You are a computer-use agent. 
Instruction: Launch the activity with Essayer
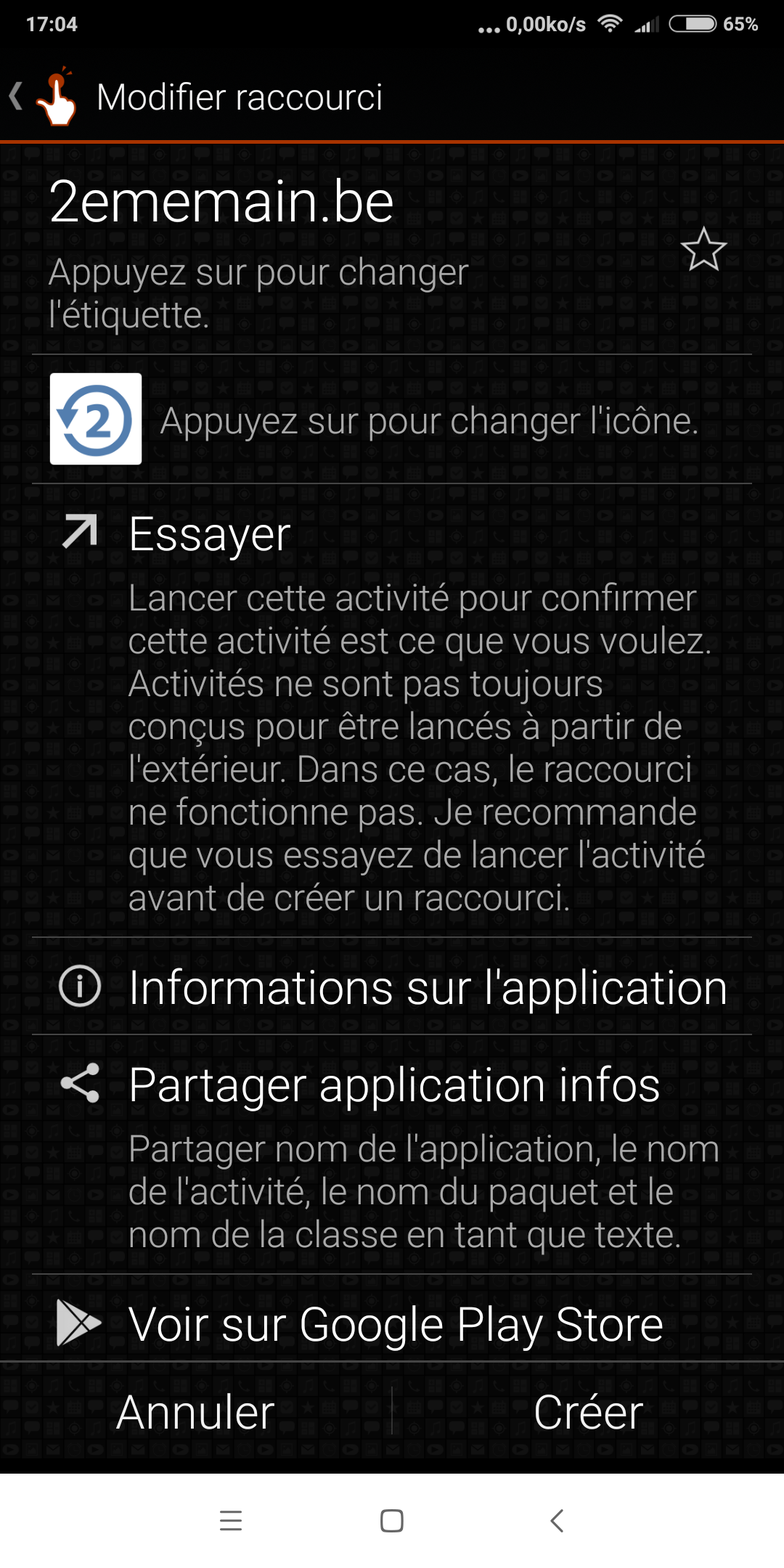[209, 534]
